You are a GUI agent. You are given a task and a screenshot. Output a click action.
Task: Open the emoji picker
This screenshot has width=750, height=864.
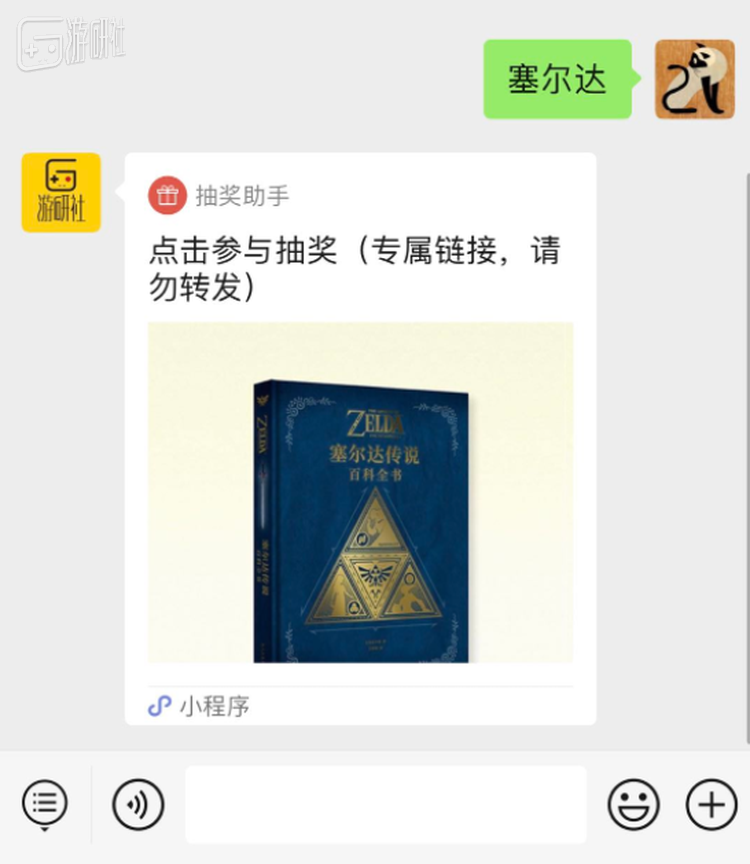click(x=634, y=804)
